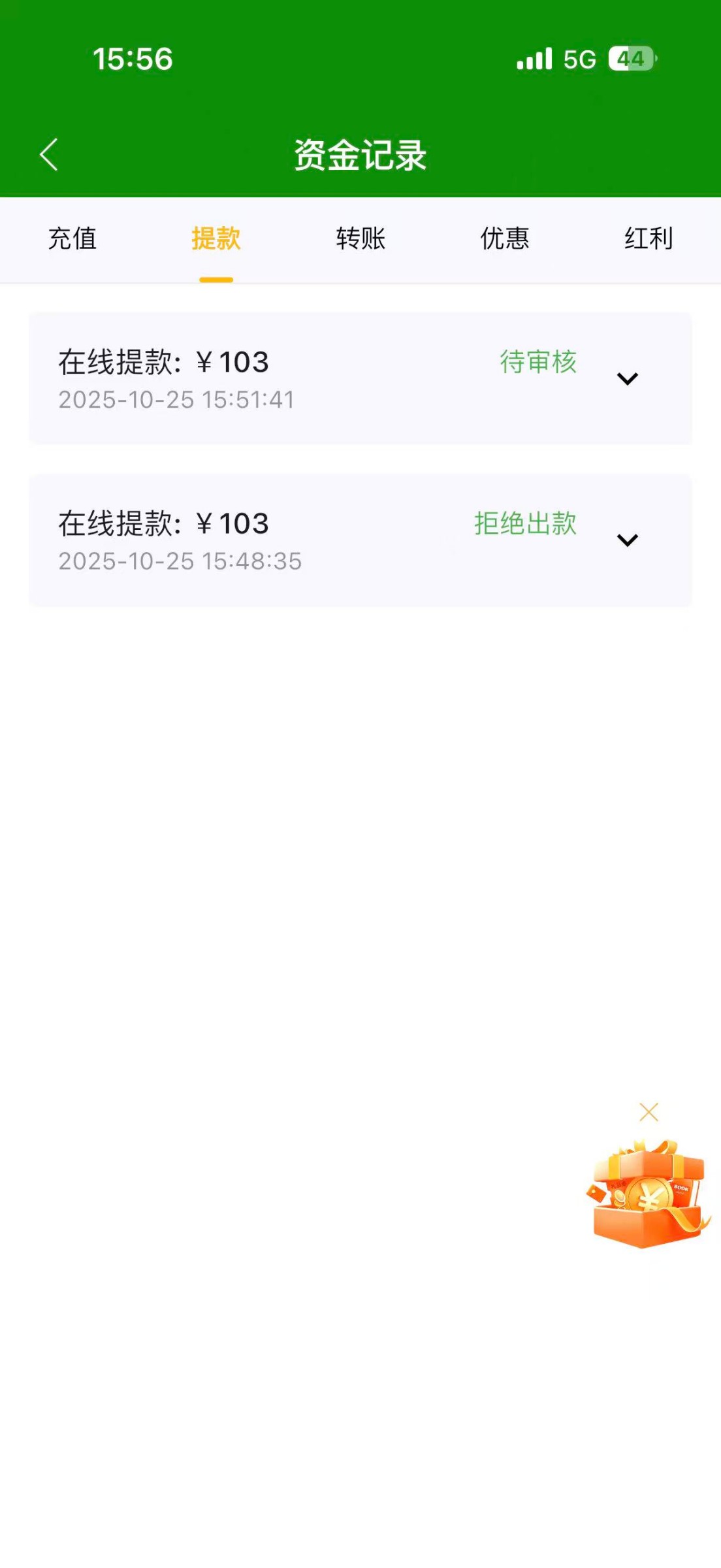Go back from the 资金记录 page
The height and width of the screenshot is (1568, 721).
(49, 155)
